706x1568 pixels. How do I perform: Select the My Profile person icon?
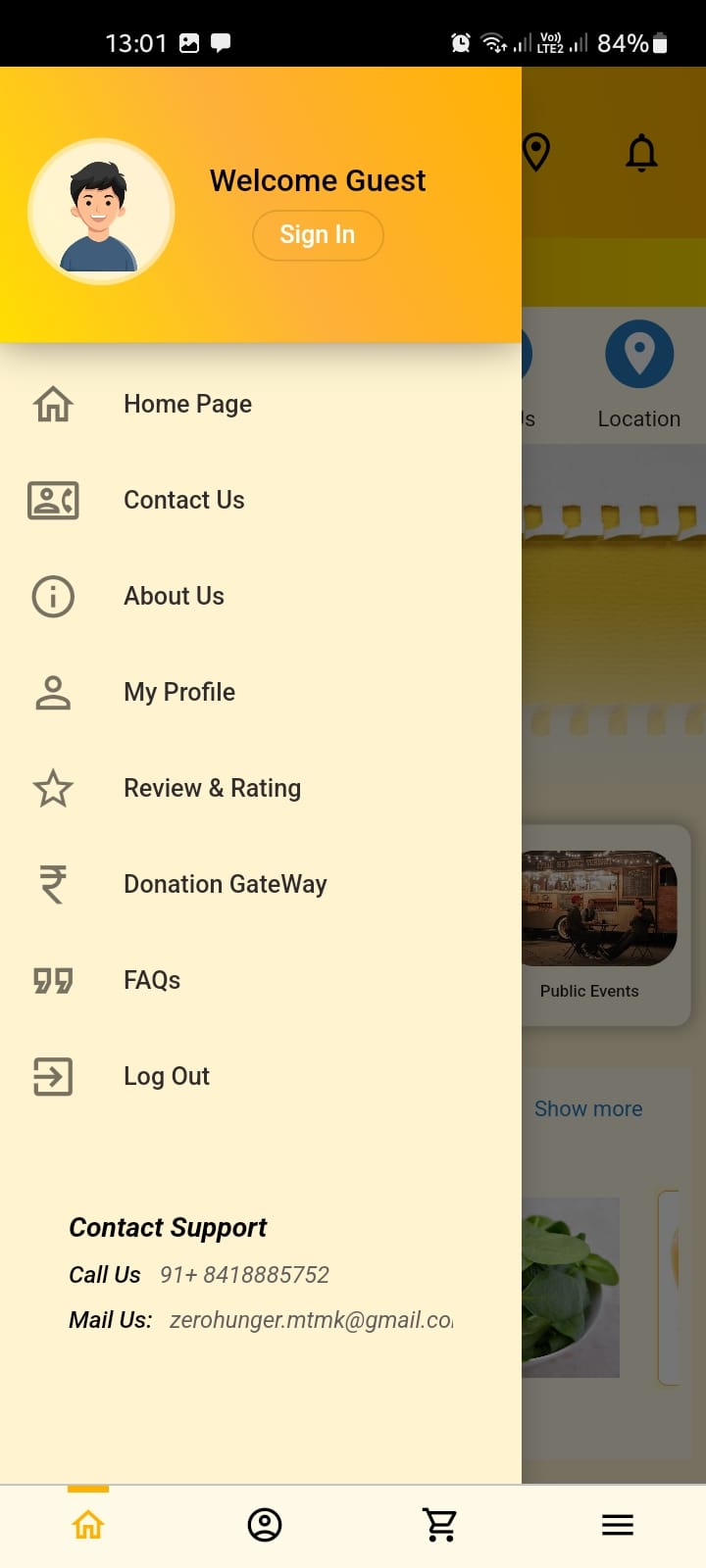pyautogui.click(x=52, y=692)
